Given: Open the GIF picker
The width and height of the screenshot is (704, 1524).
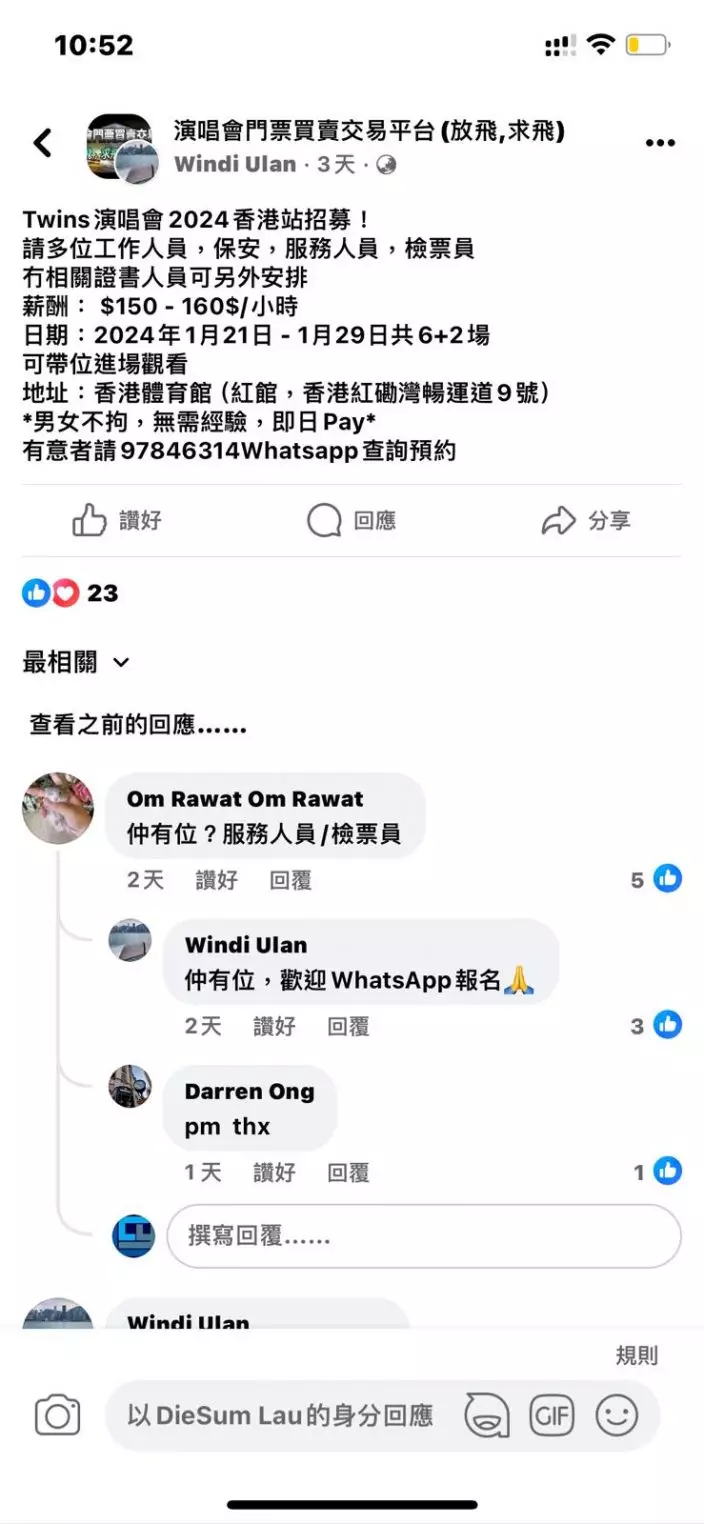Looking at the screenshot, I should tap(552, 1416).
